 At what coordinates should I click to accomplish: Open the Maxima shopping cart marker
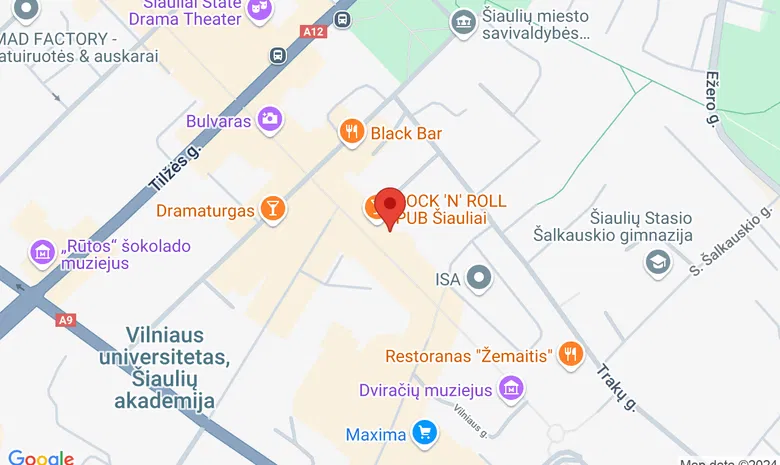click(x=427, y=433)
